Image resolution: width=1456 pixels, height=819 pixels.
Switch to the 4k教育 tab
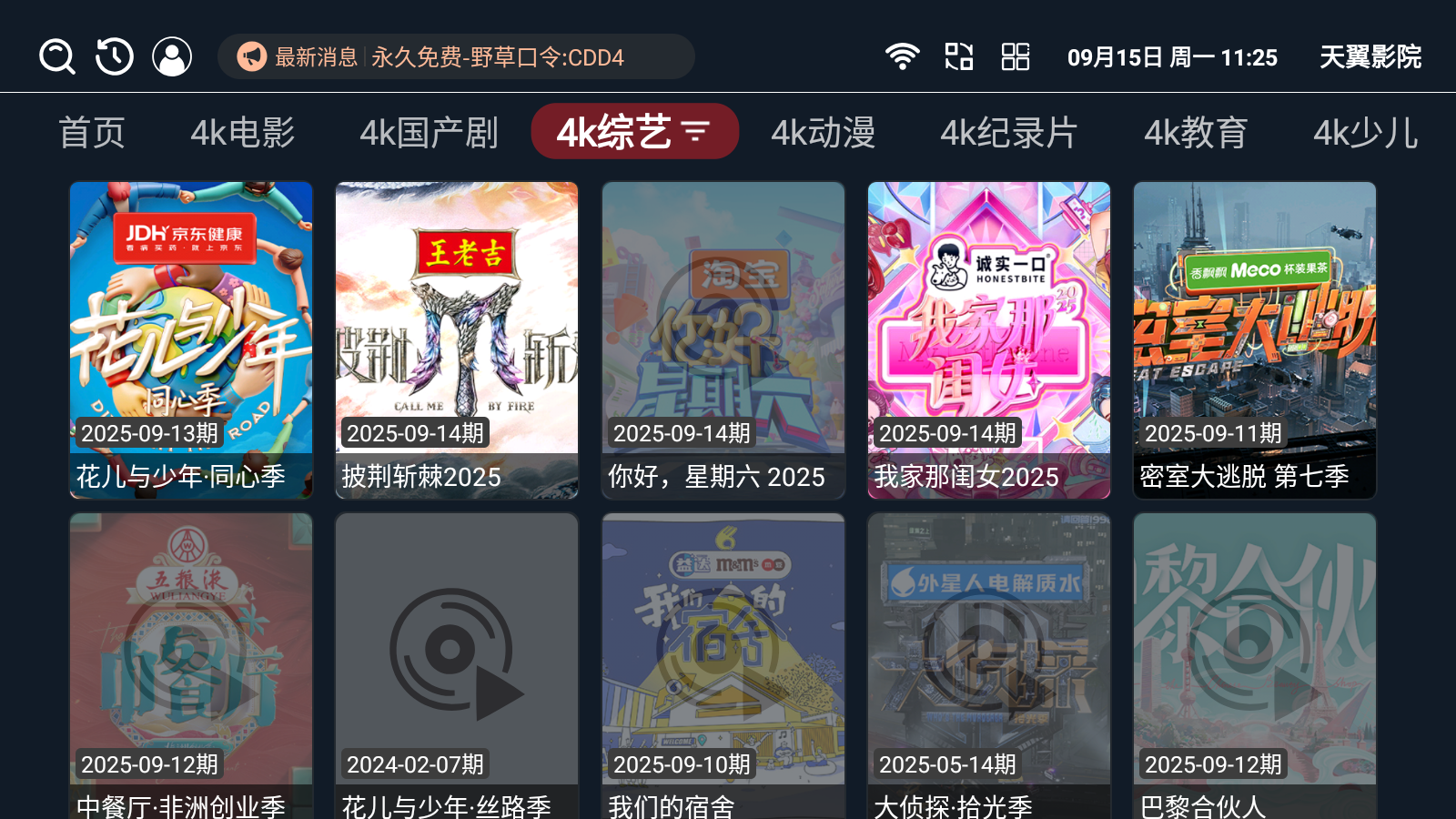1196,133
